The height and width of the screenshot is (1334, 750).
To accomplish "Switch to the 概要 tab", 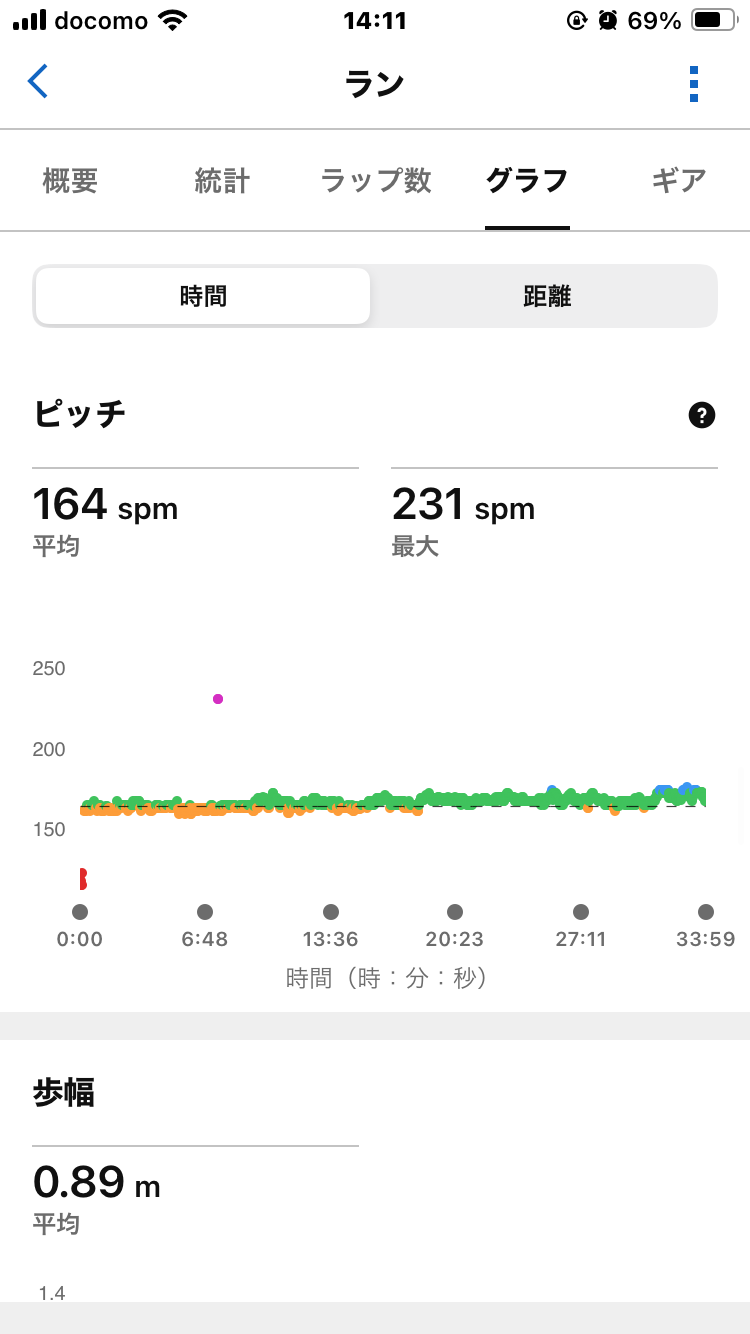I will 70,181.
